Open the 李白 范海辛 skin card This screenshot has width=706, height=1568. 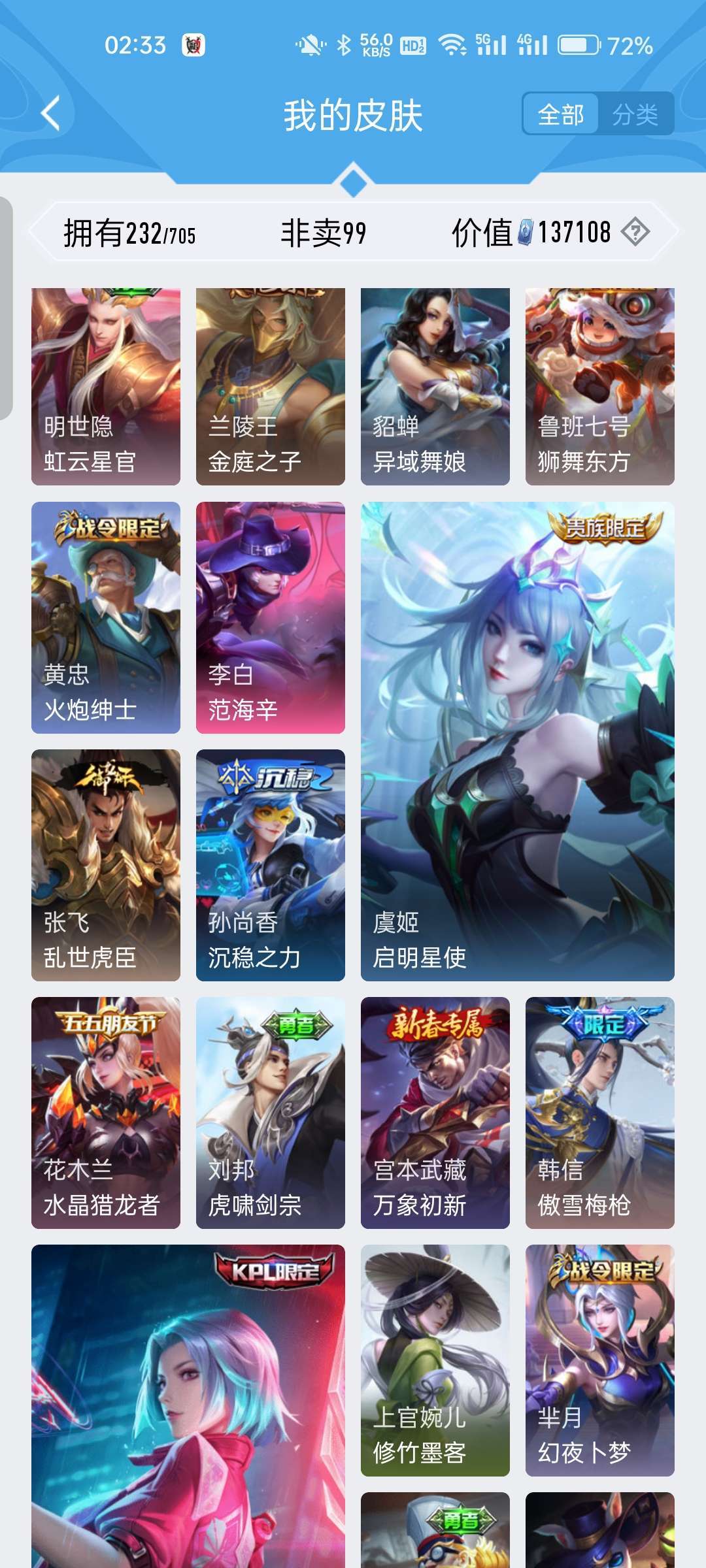[x=271, y=617]
